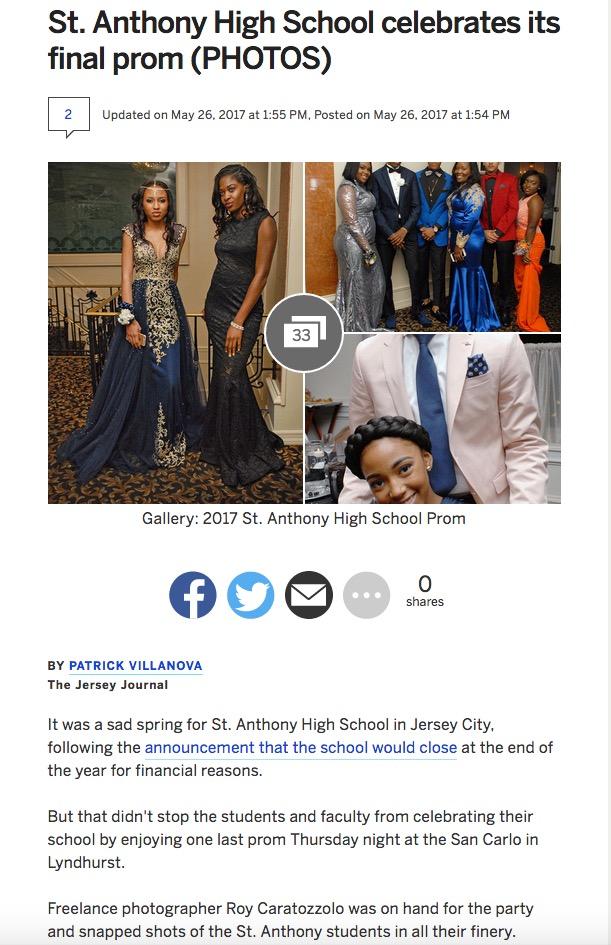Open author Patrick Villanova's page
The width and height of the screenshot is (611, 945).
click(135, 666)
